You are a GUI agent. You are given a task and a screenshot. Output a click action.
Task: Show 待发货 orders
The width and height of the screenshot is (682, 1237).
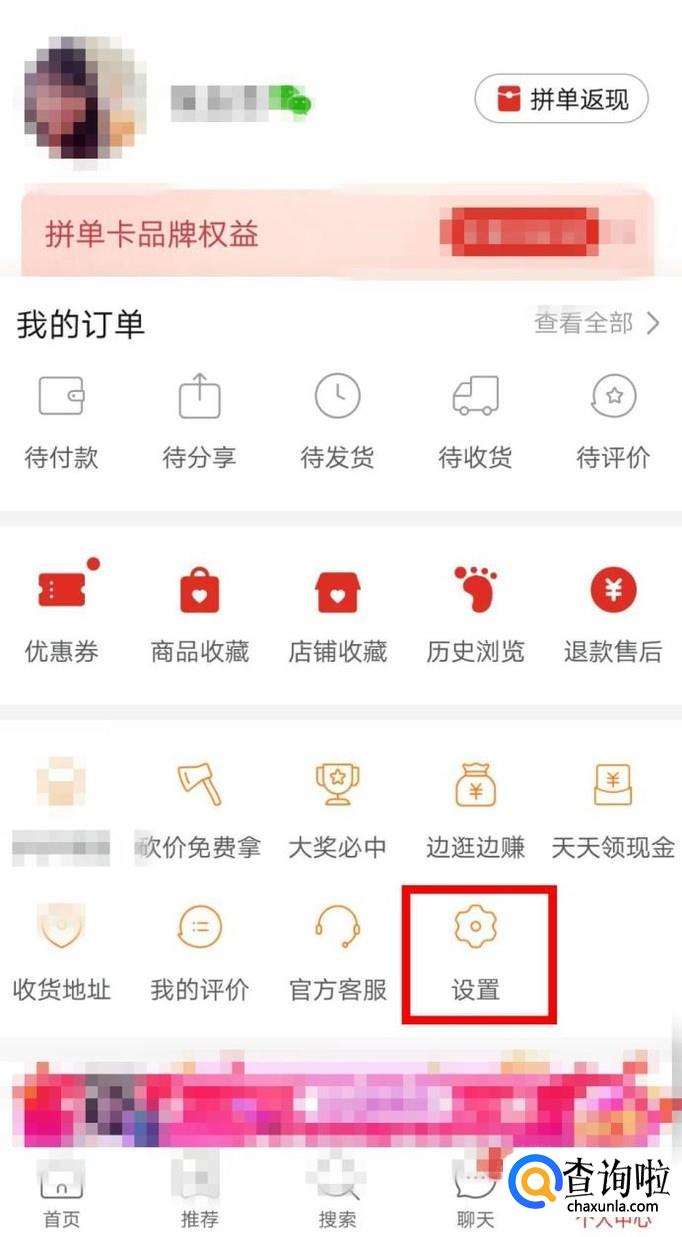337,421
